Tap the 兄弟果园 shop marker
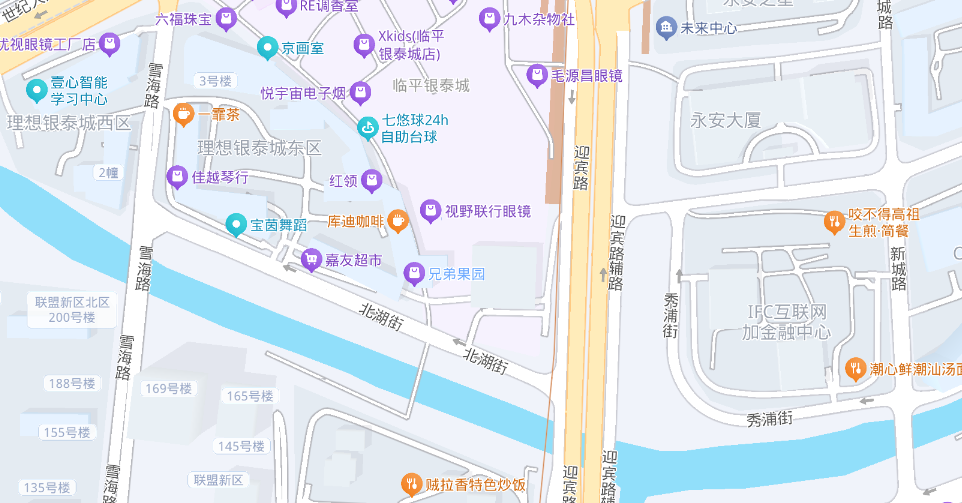962x503 pixels. 414,273
